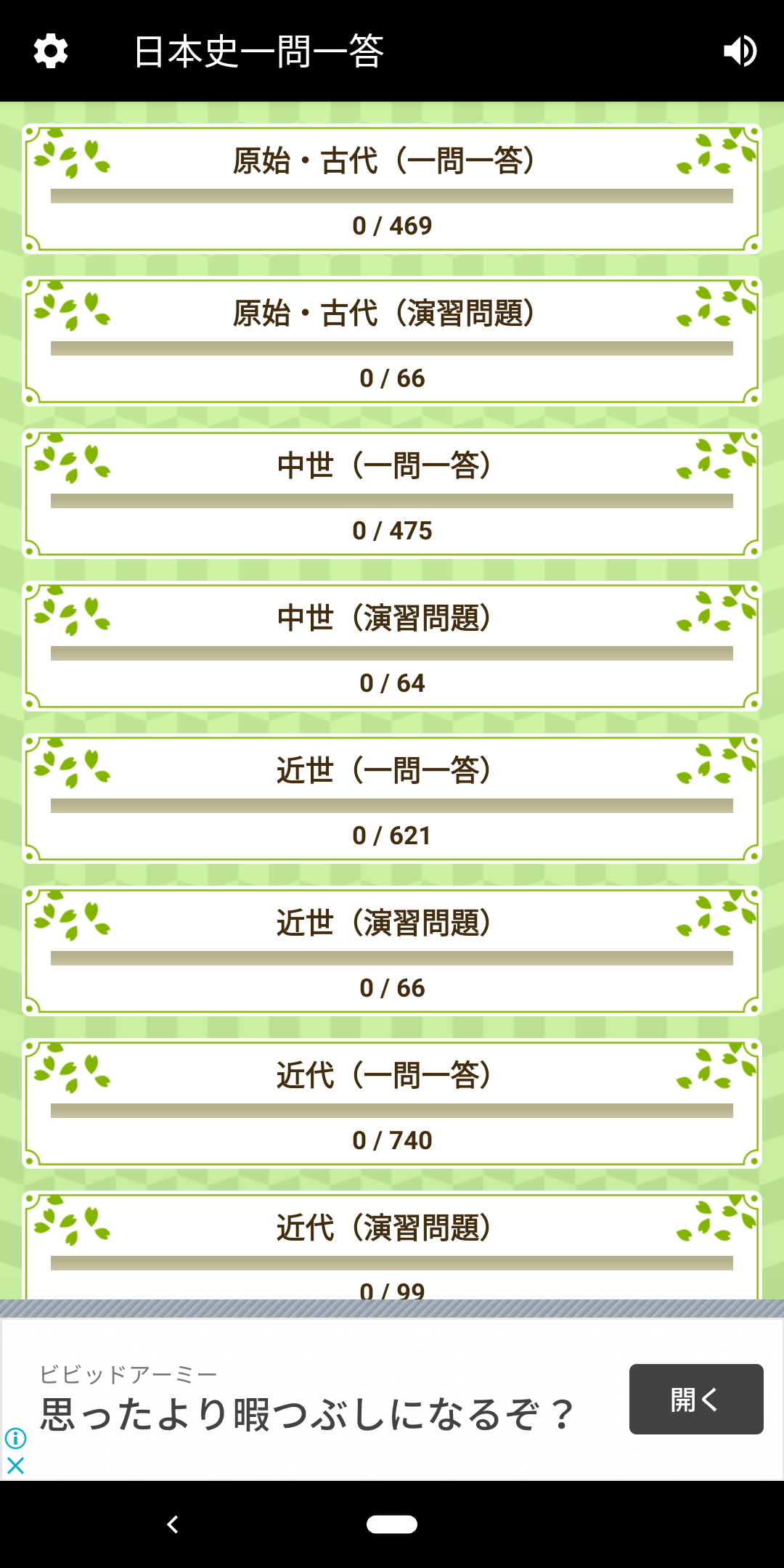Viewport: 784px width, 1568px height.
Task: Open 原始・古代（演習問題）quiz set
Action: pos(392,341)
